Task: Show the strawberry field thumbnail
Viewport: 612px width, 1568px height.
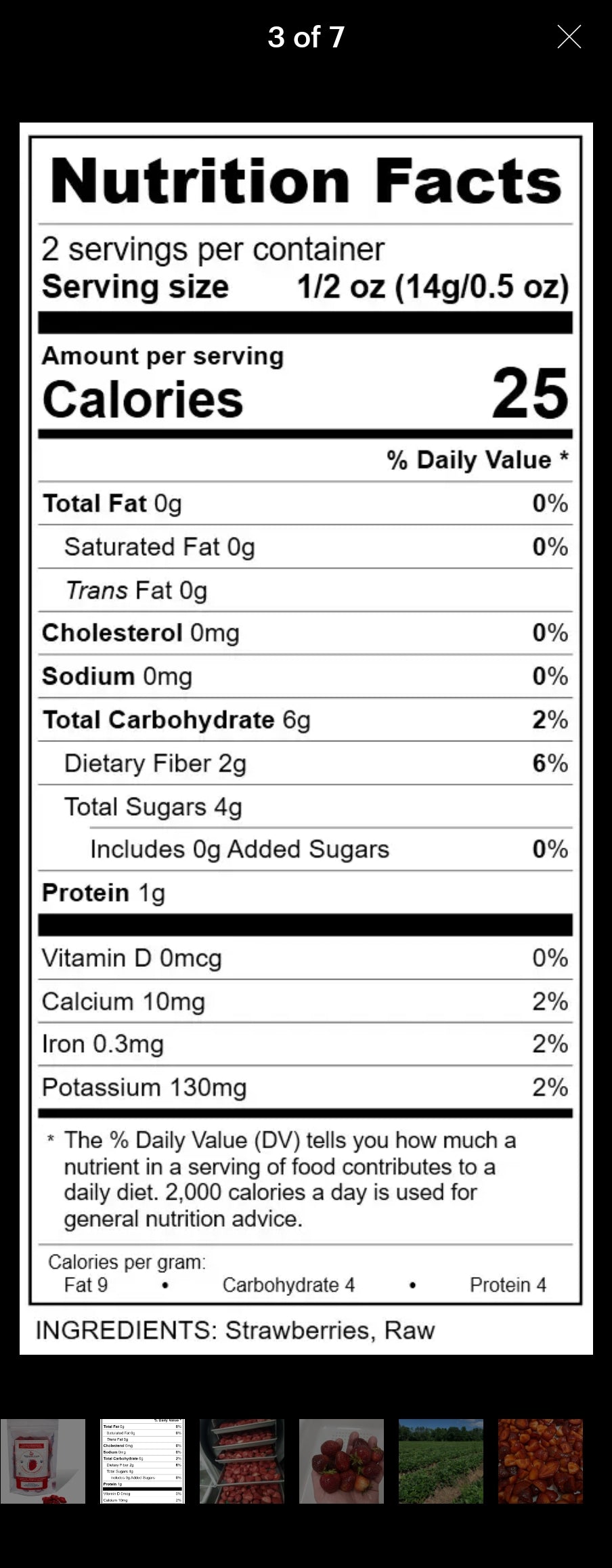Action: click(441, 1461)
